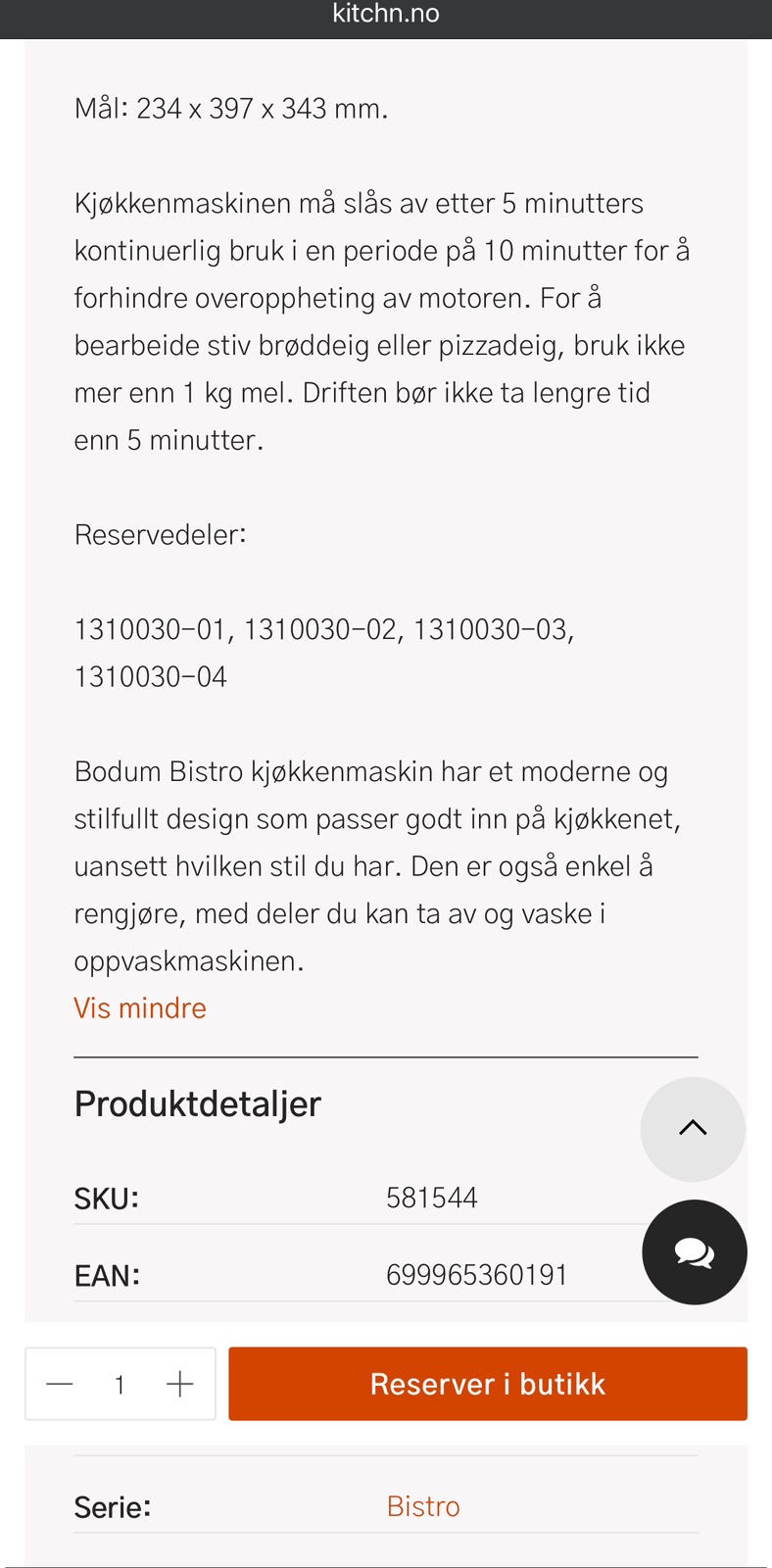This screenshot has width=772, height=1568.
Task: Click Vis mindre to shorten description
Action: 139,1007
